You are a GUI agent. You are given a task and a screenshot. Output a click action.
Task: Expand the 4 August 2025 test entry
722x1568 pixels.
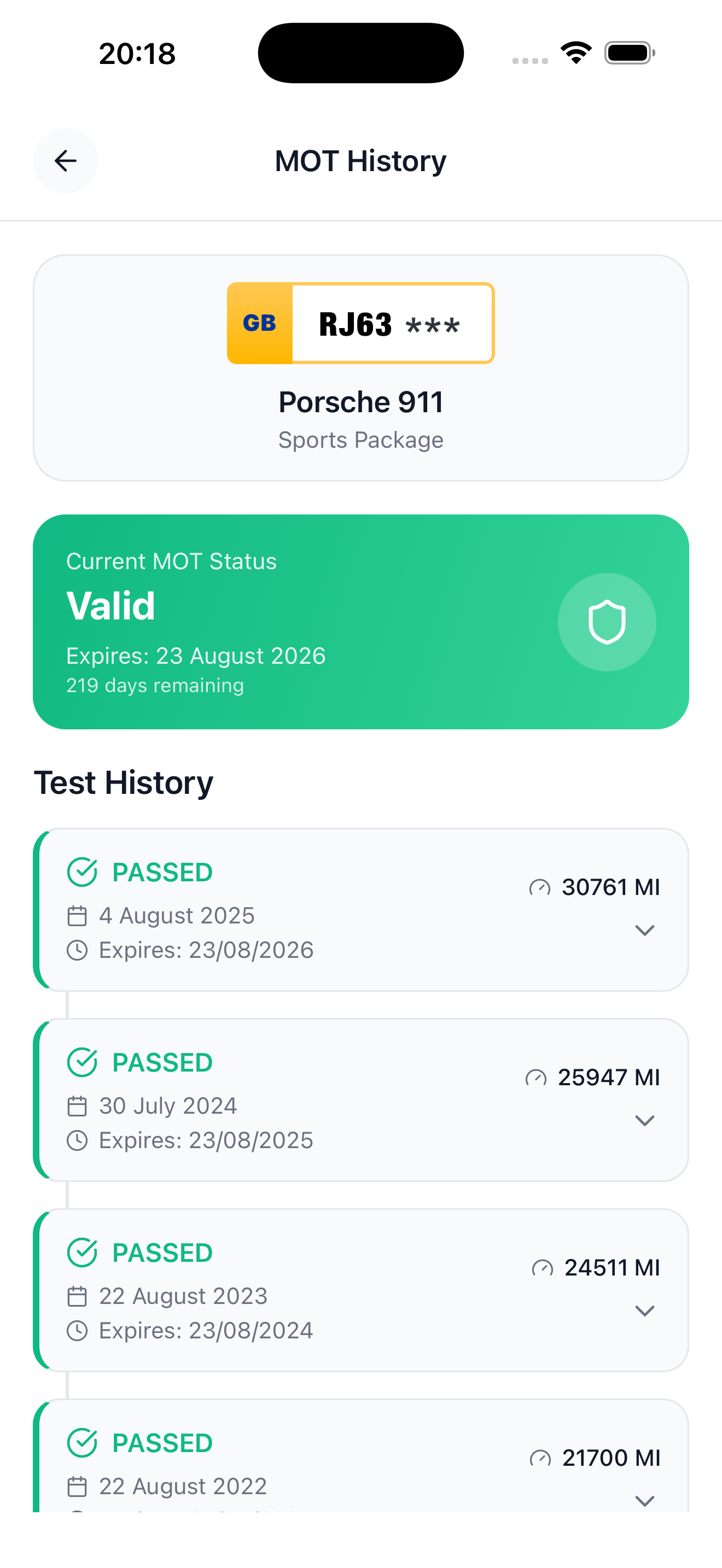pos(644,930)
